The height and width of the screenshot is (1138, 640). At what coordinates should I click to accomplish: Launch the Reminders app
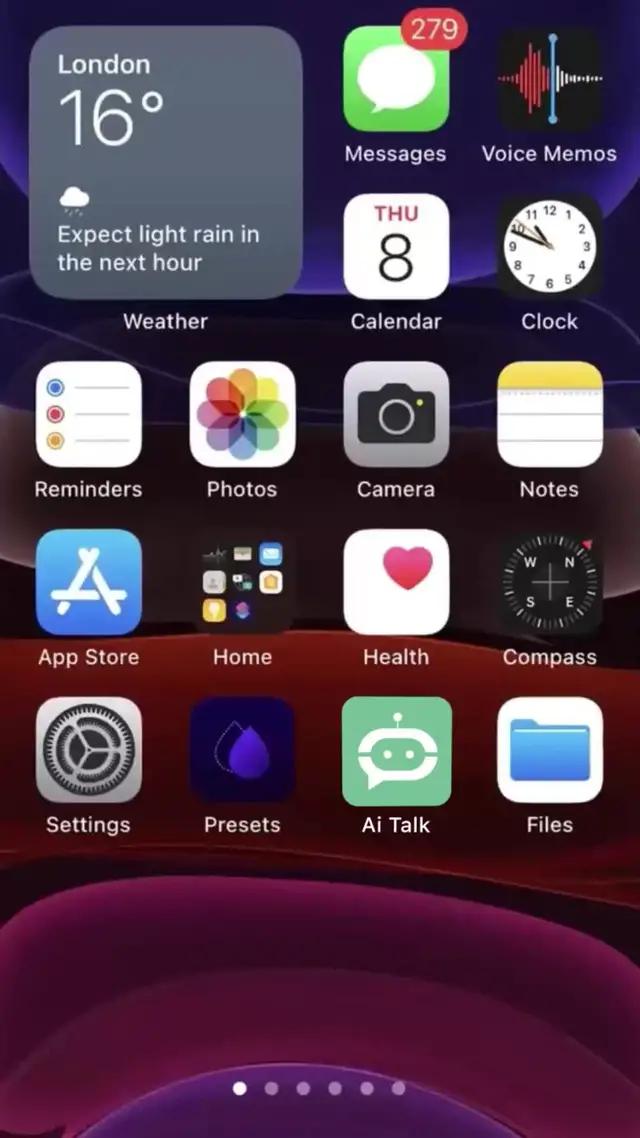point(89,414)
